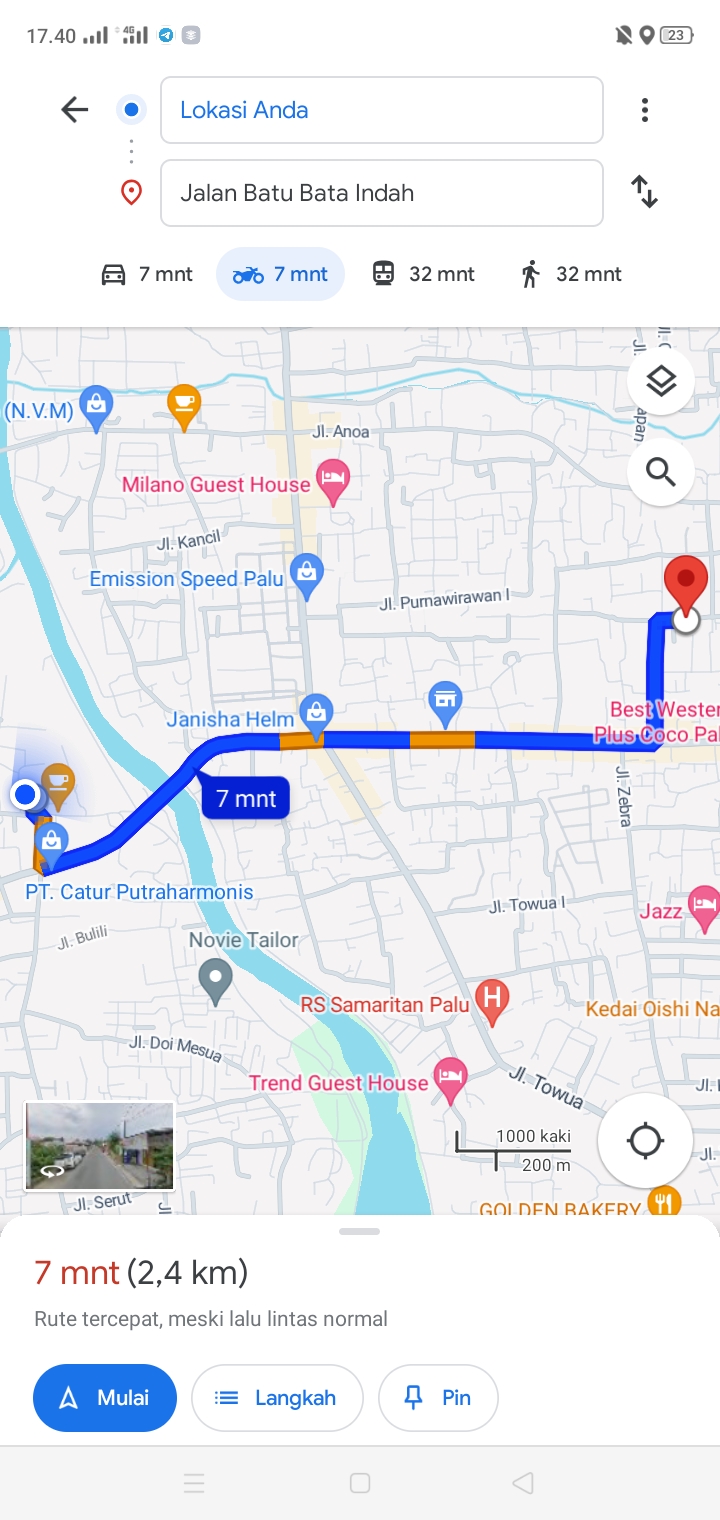Center map on my location

tap(645, 1140)
